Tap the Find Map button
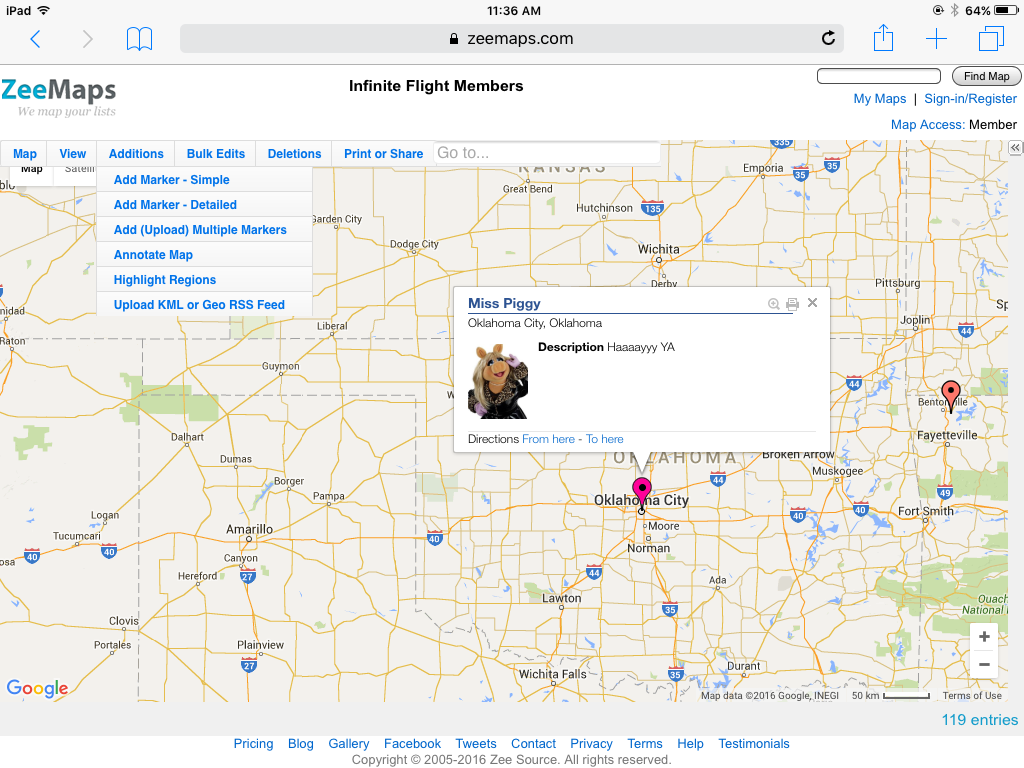Image resolution: width=1024 pixels, height=768 pixels. (986, 76)
